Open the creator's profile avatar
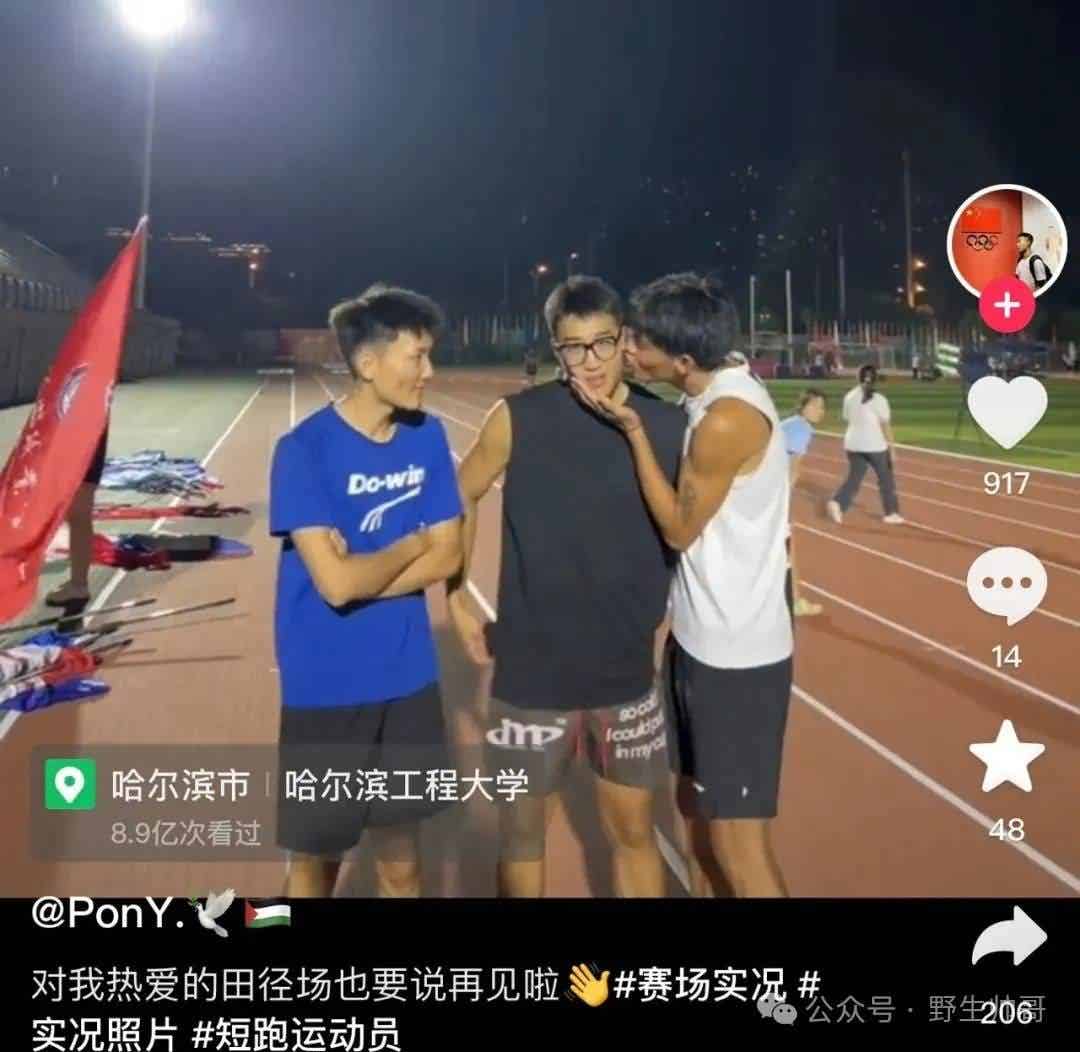The width and height of the screenshot is (1080, 1052). pos(1006,242)
